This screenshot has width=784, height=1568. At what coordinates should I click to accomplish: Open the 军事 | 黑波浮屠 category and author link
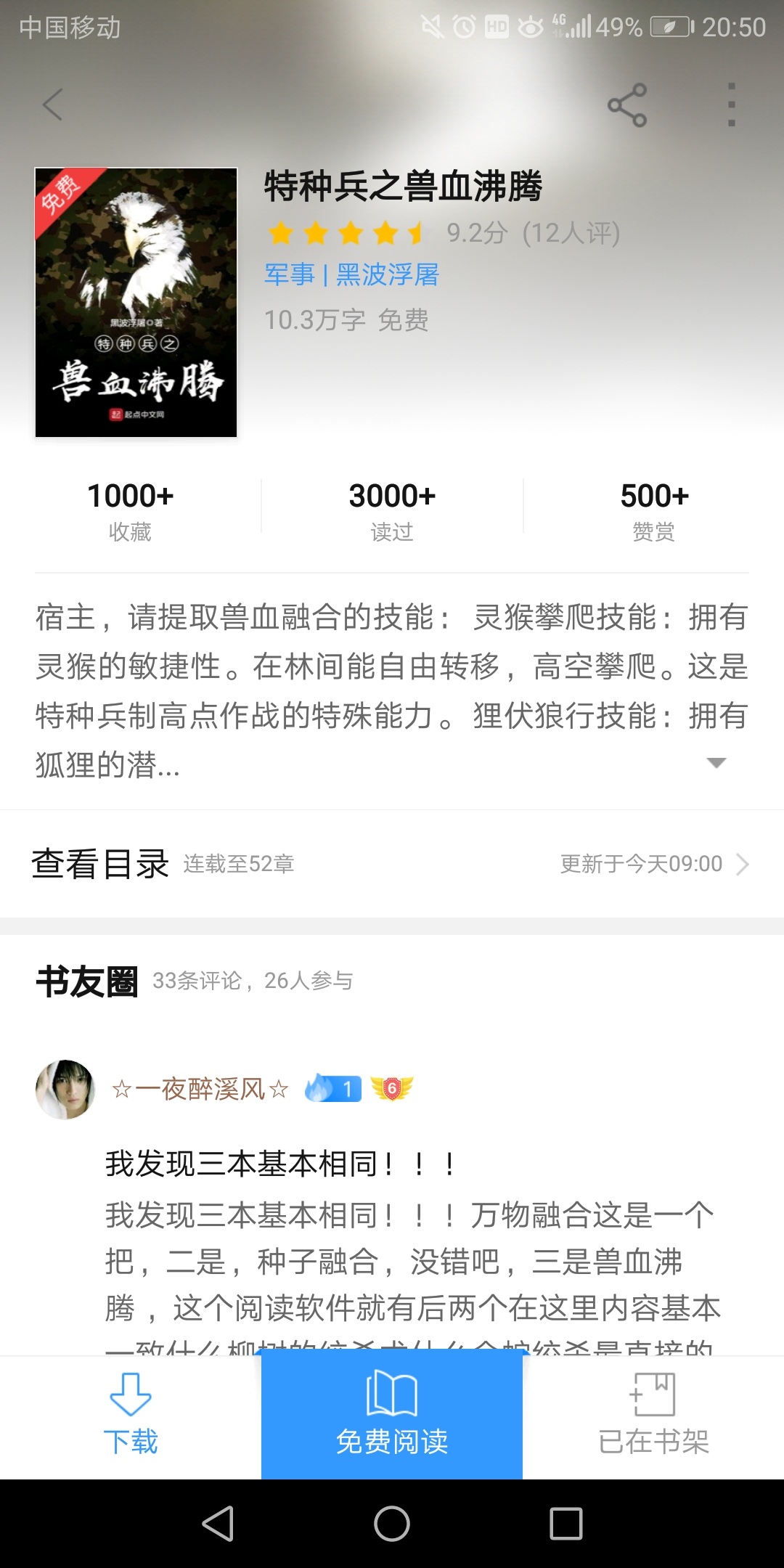pyautogui.click(x=351, y=275)
